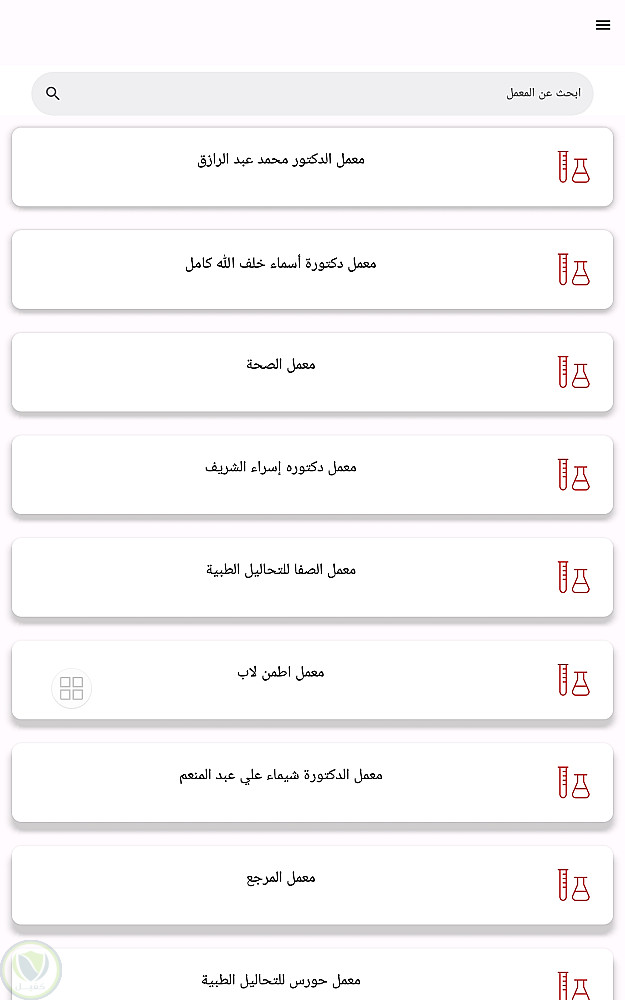The image size is (625, 1000).
Task: Open the hamburger drawer menu
Action: pyautogui.click(x=602, y=25)
